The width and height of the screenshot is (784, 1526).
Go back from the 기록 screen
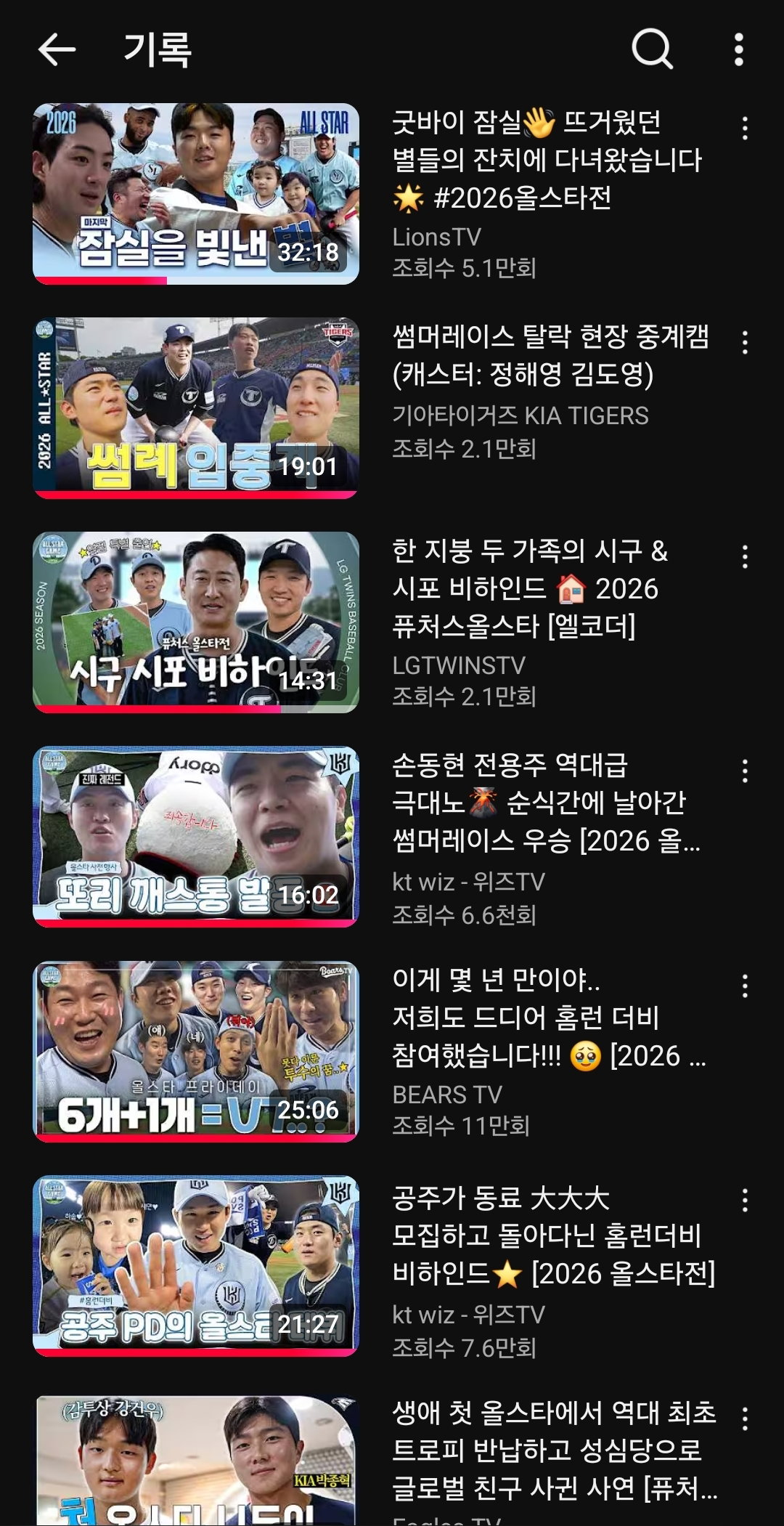click(x=57, y=49)
